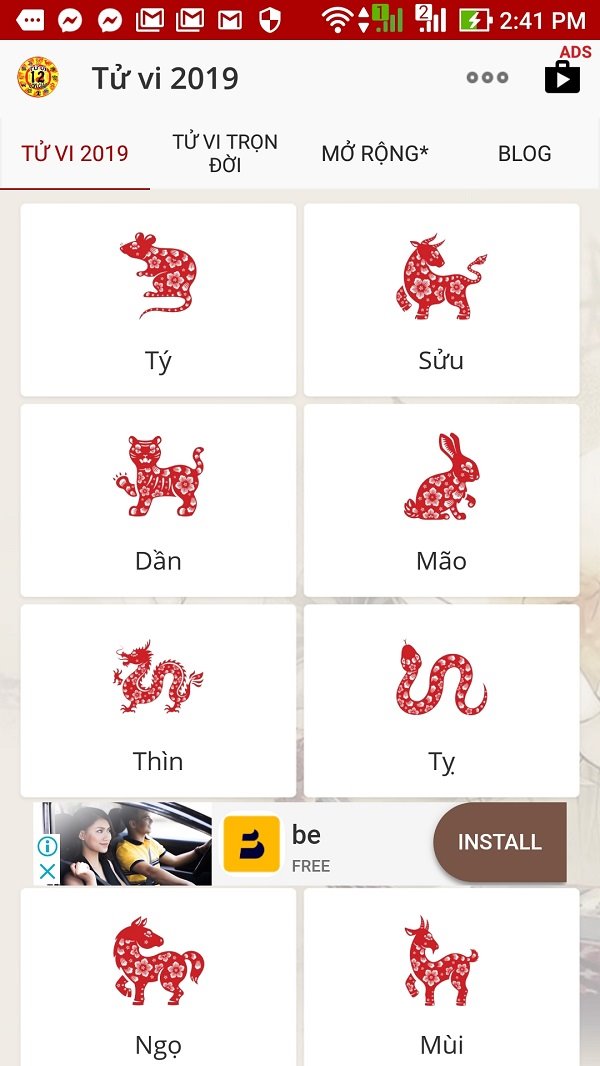Open the ad info icon

click(x=47, y=847)
